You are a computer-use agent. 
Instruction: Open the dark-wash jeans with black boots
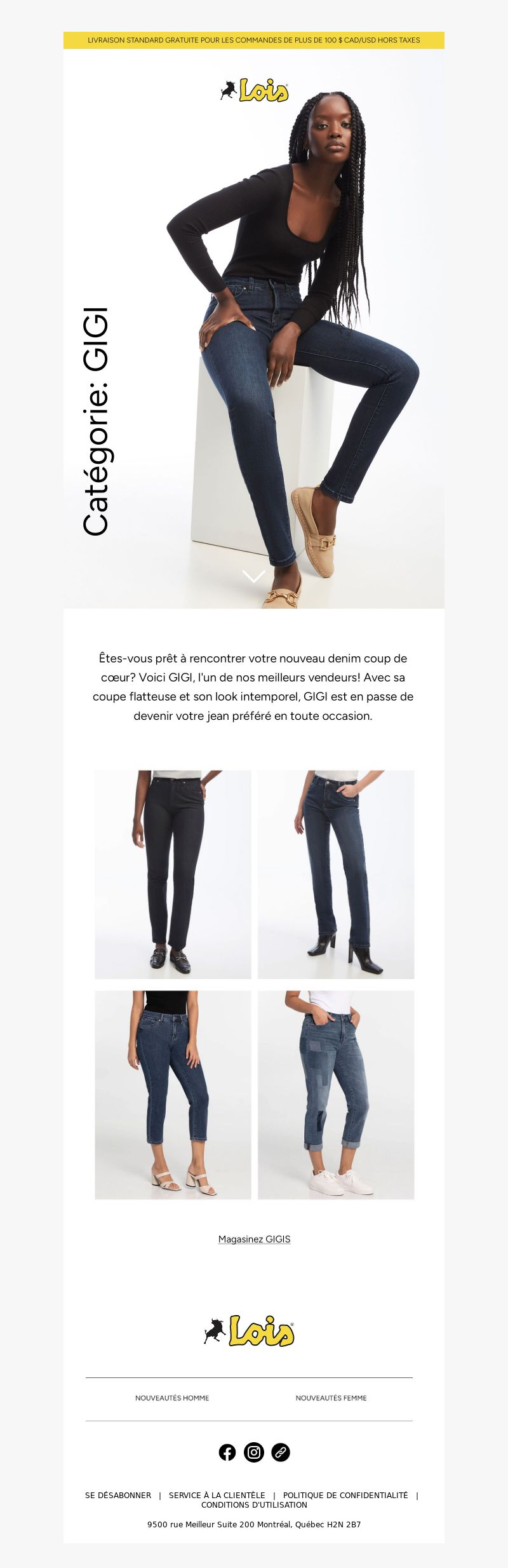tap(336, 874)
